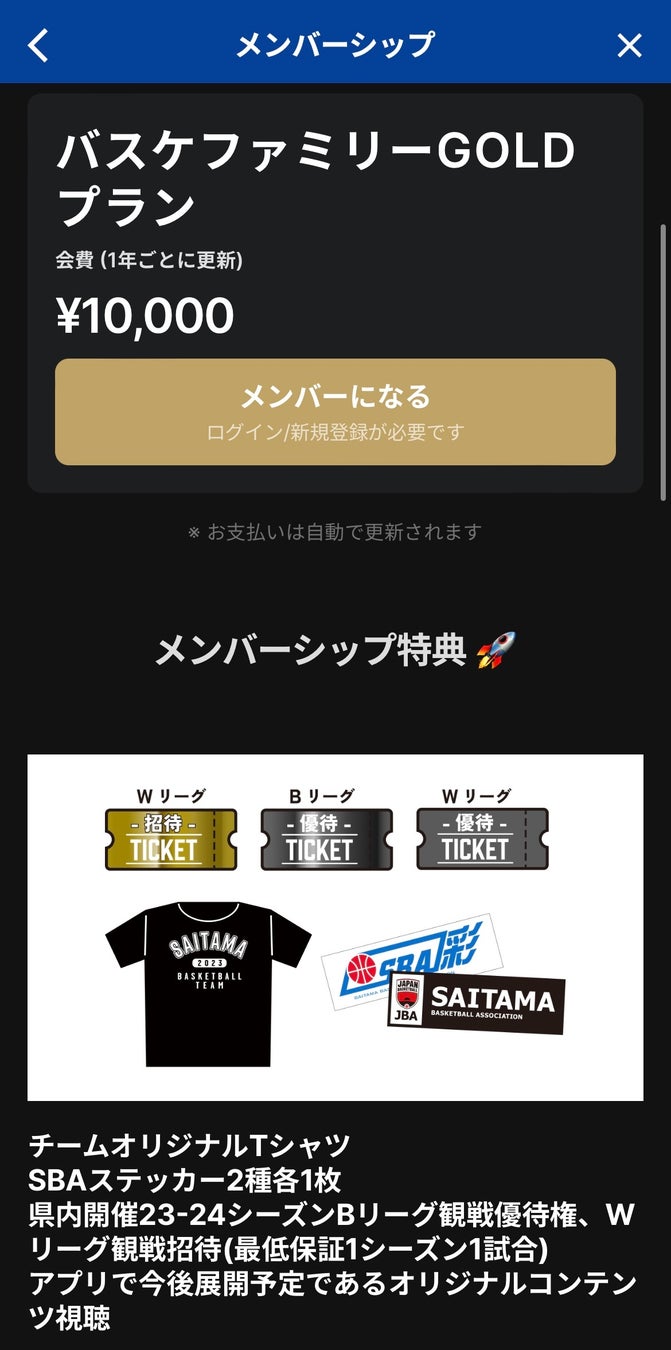The height and width of the screenshot is (1350, 671).
Task: Close the membership screen
Action: tap(629, 45)
